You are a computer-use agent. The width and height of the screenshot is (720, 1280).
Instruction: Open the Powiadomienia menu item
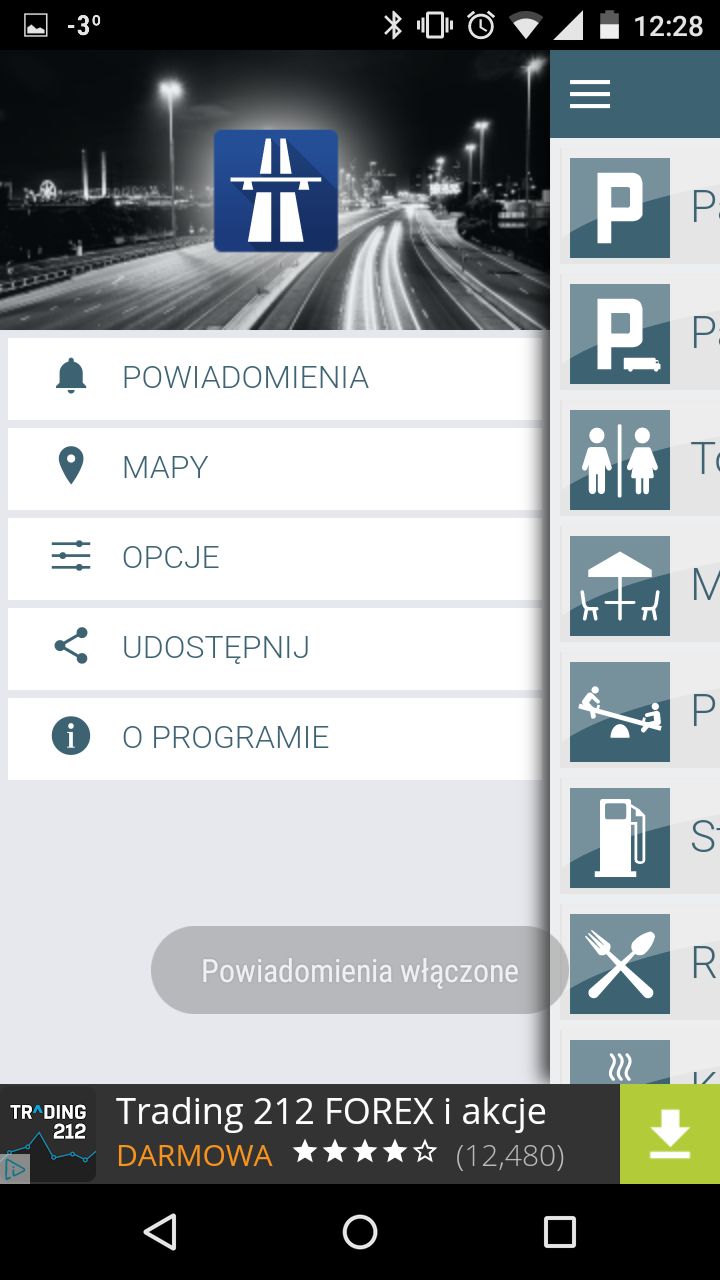(275, 378)
